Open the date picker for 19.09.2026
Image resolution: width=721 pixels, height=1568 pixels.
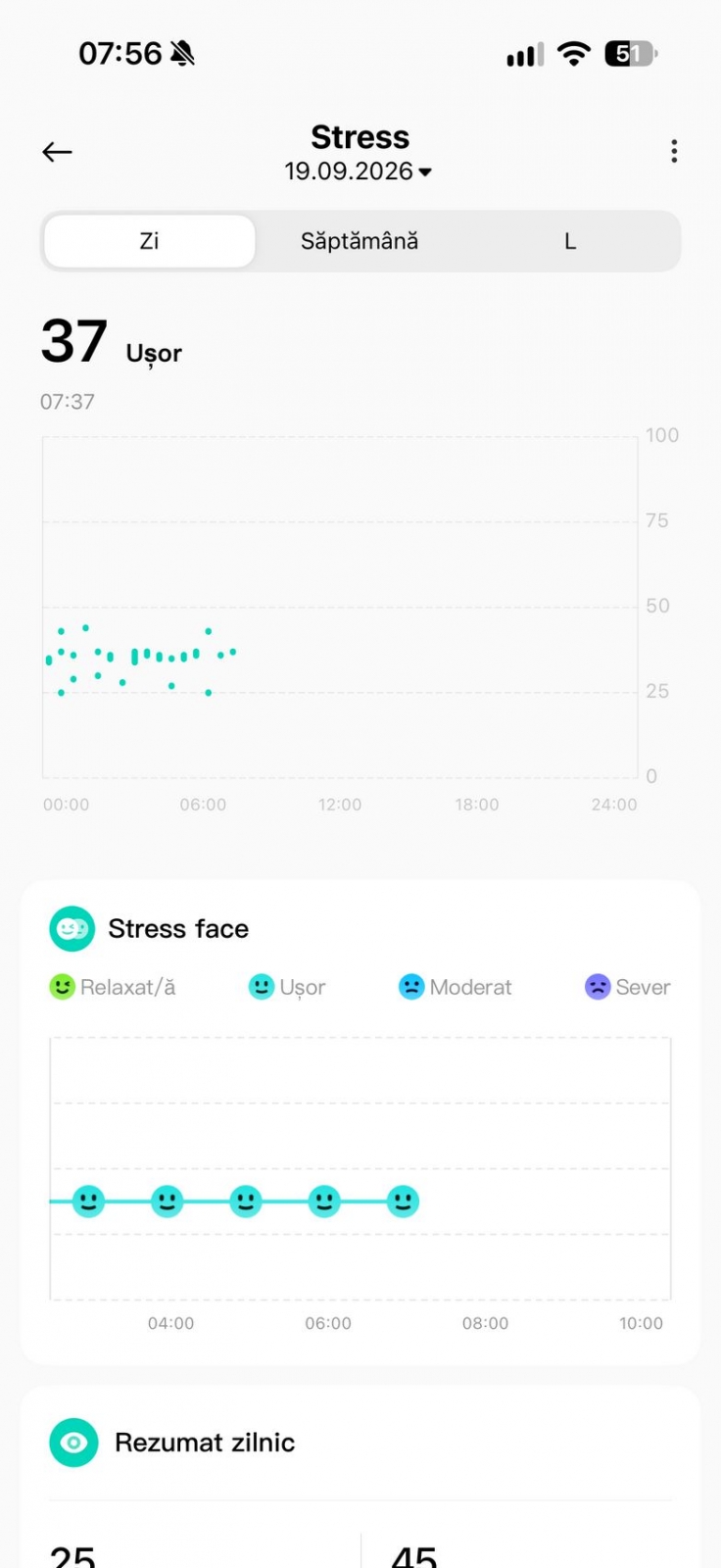(x=359, y=171)
